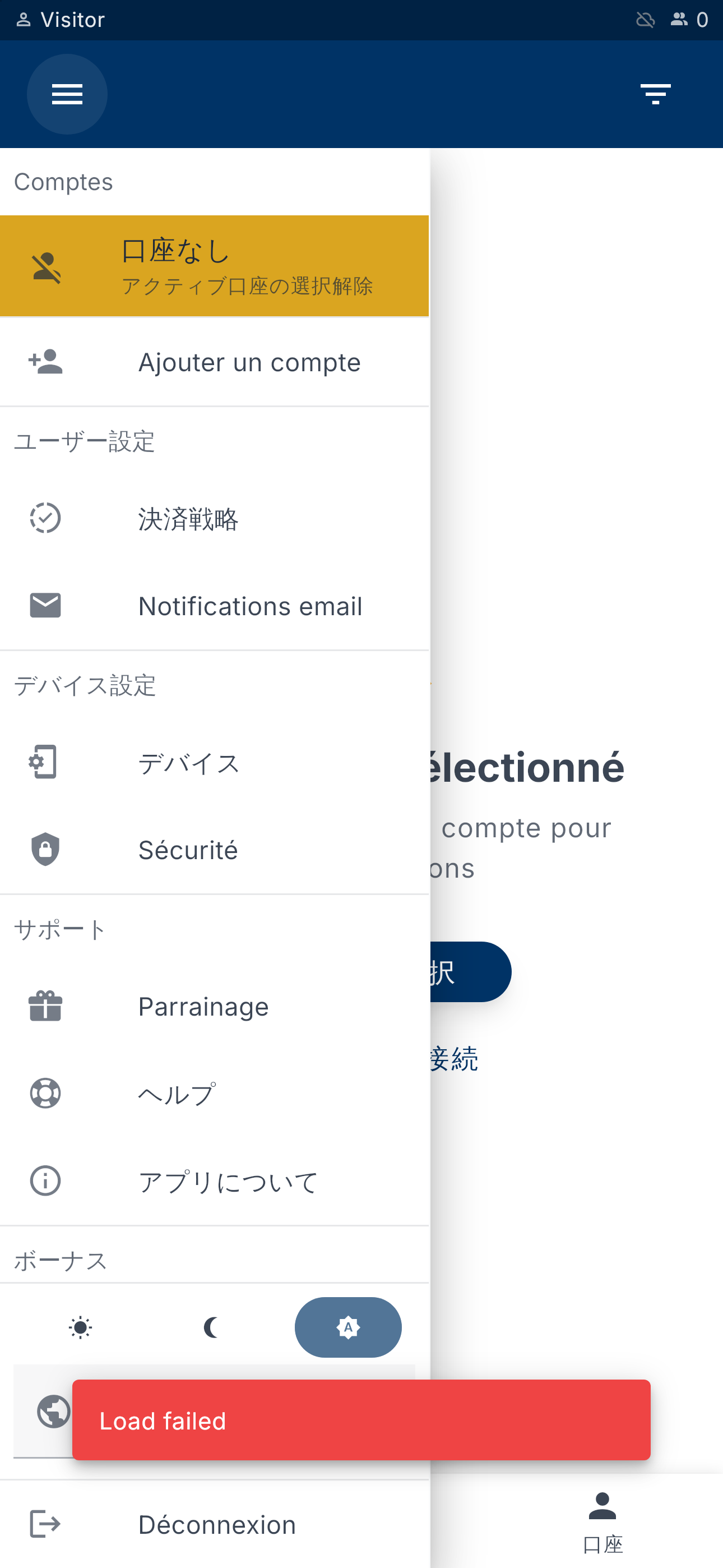Select the automatic theme mode
The image size is (723, 1568).
click(348, 1327)
